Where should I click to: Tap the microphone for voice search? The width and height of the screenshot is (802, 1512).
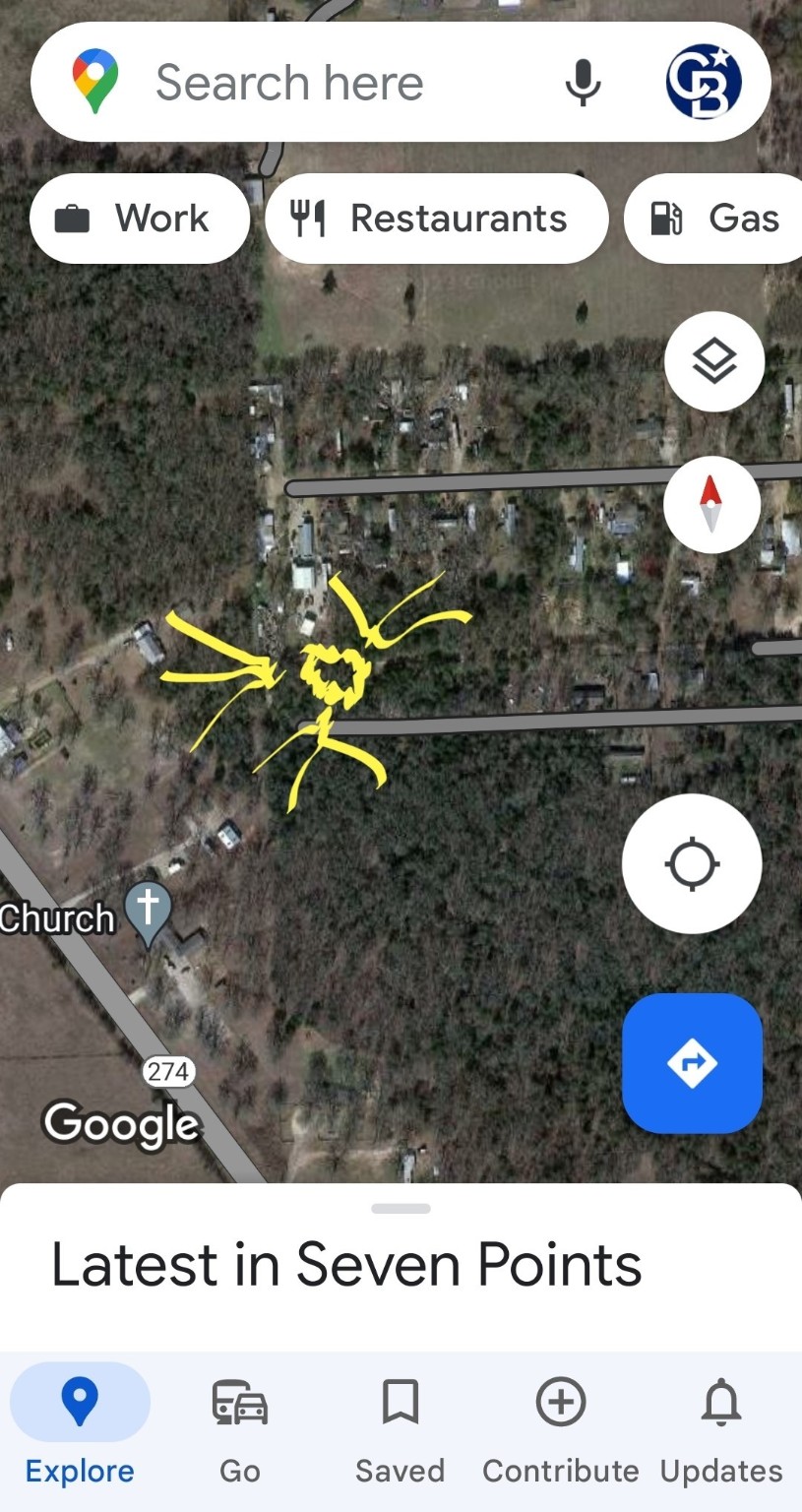(x=584, y=83)
